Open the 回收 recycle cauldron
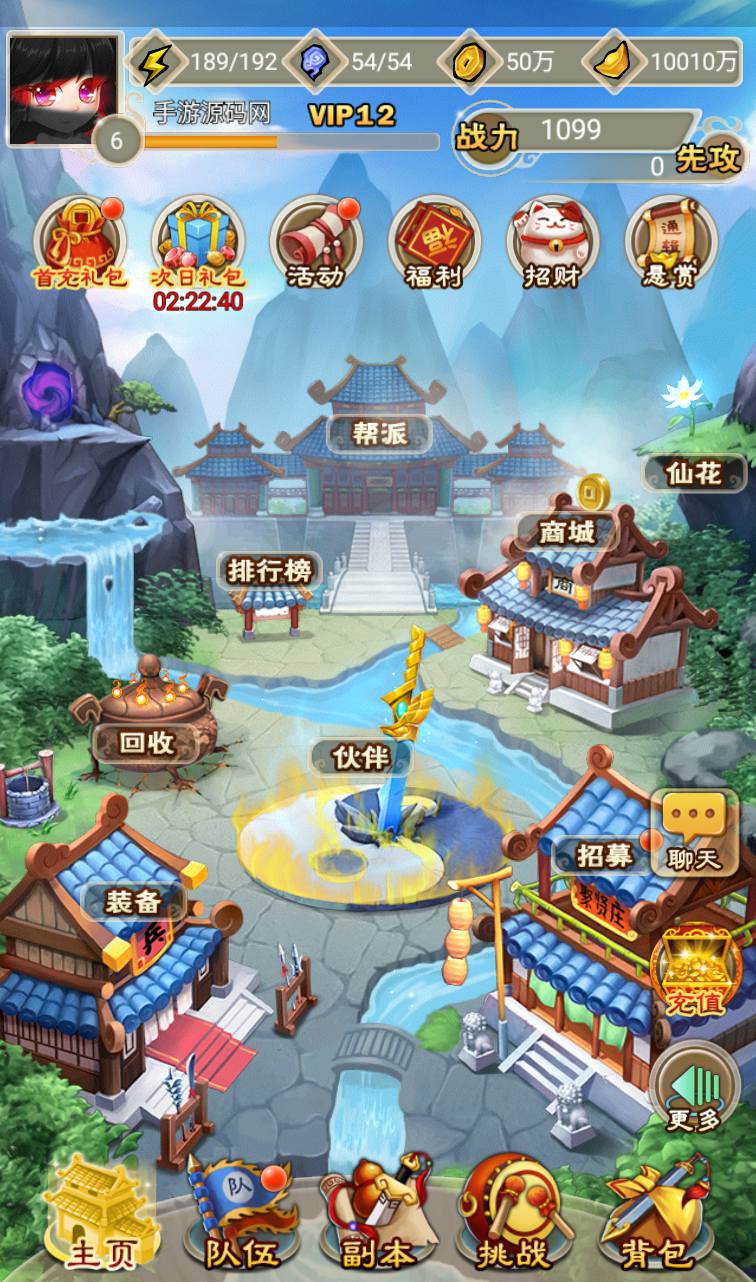Image resolution: width=756 pixels, height=1282 pixels. (148, 741)
